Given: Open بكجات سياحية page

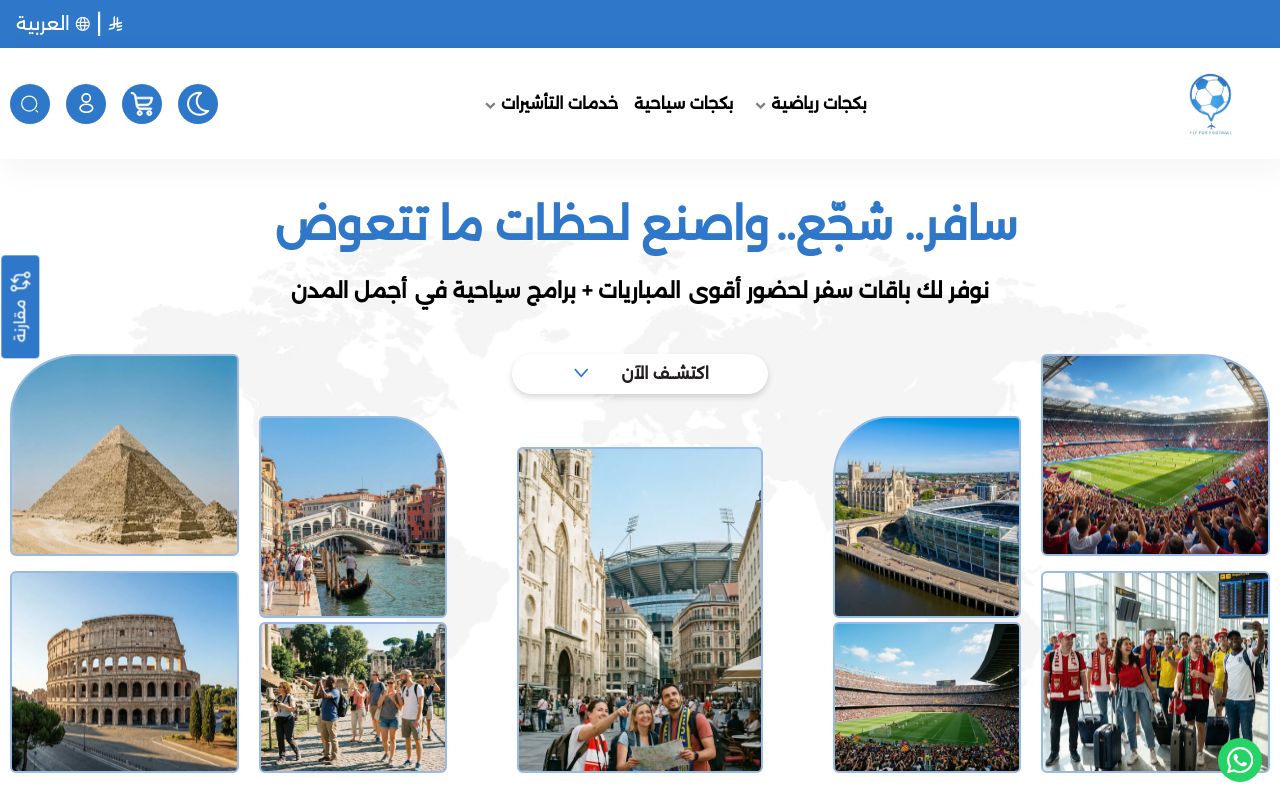Looking at the screenshot, I should (683, 104).
